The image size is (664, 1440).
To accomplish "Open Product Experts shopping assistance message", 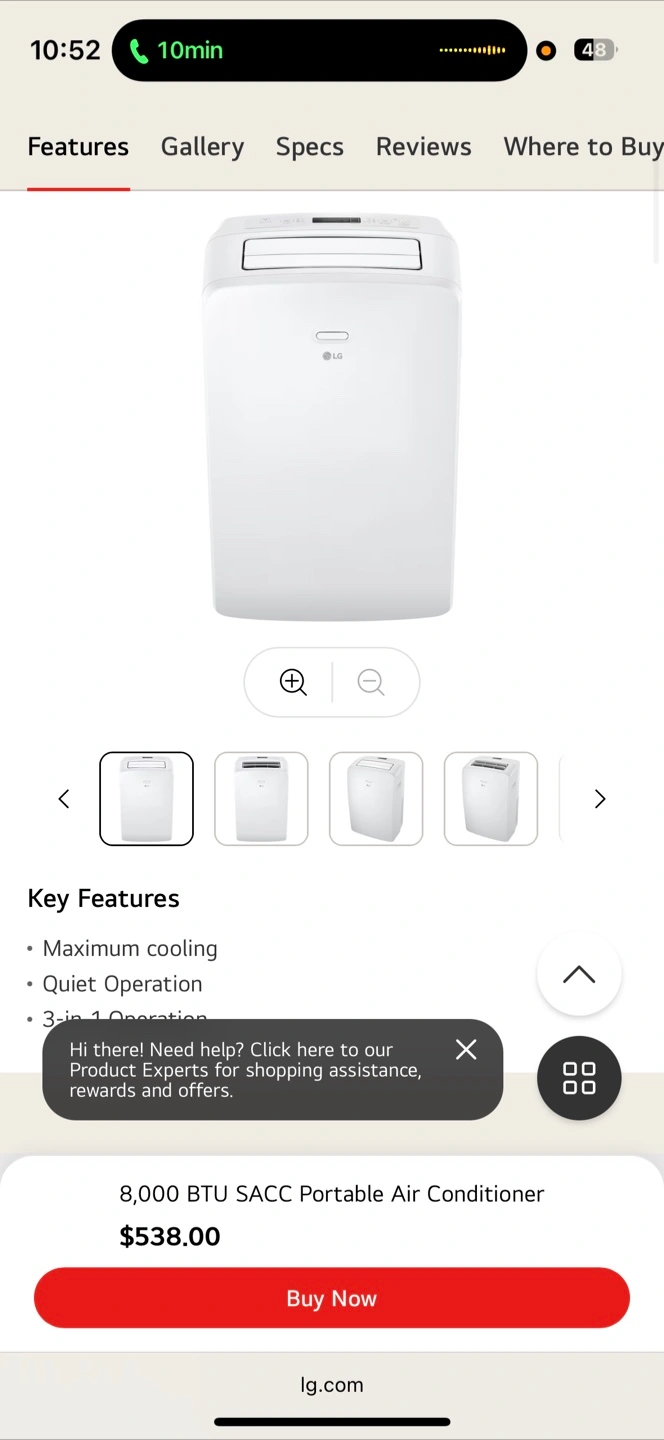I will click(x=245, y=1071).
